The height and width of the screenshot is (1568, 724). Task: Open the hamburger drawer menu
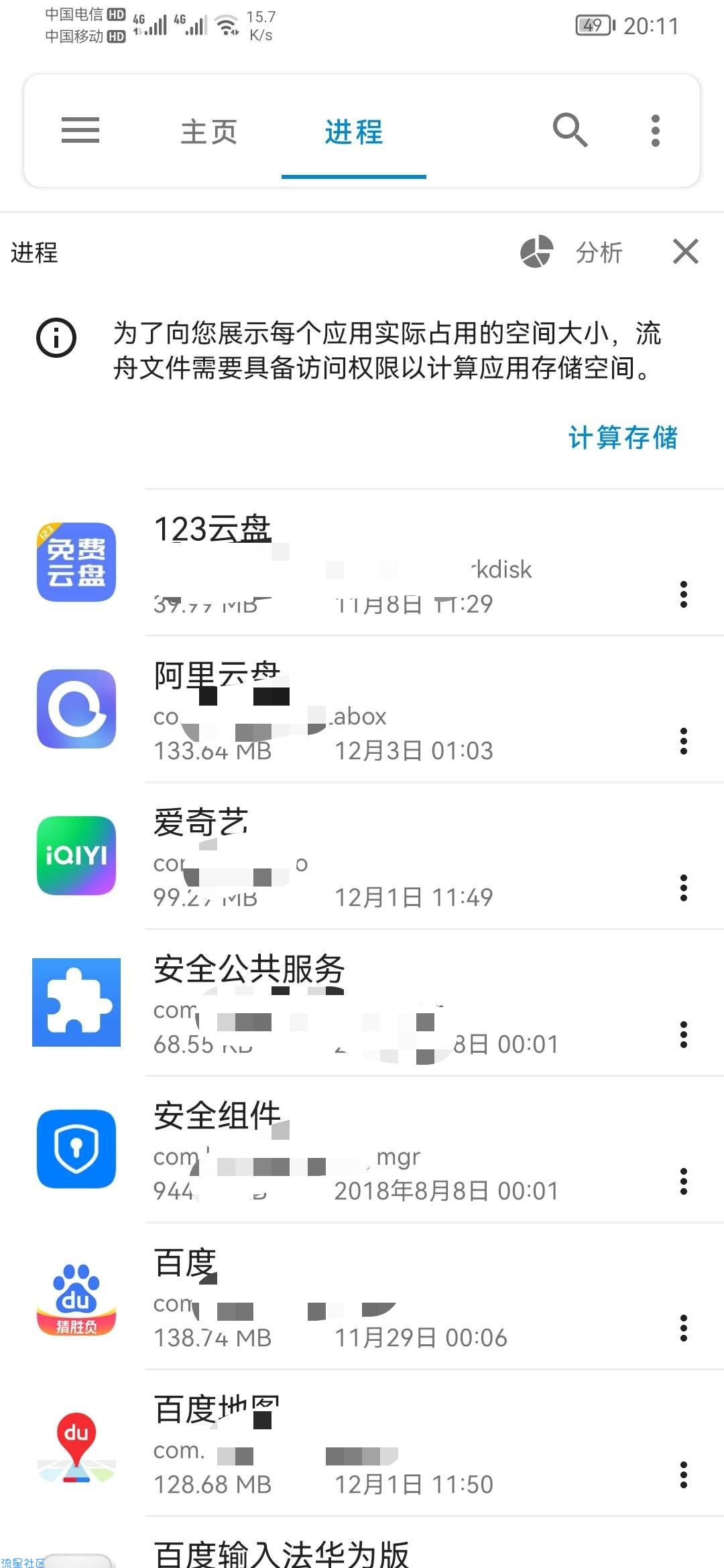click(80, 130)
